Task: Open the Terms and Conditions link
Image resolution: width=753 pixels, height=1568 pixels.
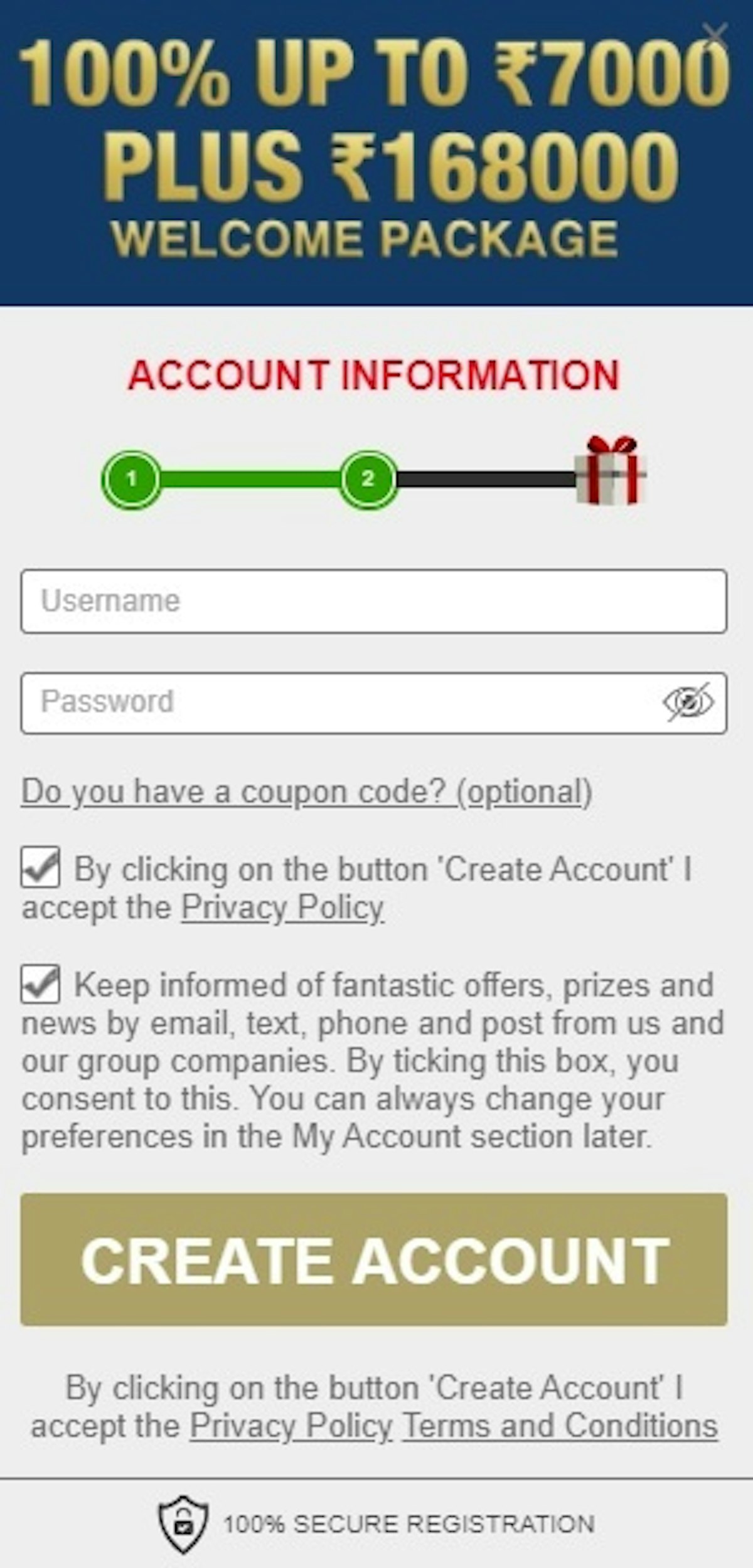Action: tap(560, 1426)
